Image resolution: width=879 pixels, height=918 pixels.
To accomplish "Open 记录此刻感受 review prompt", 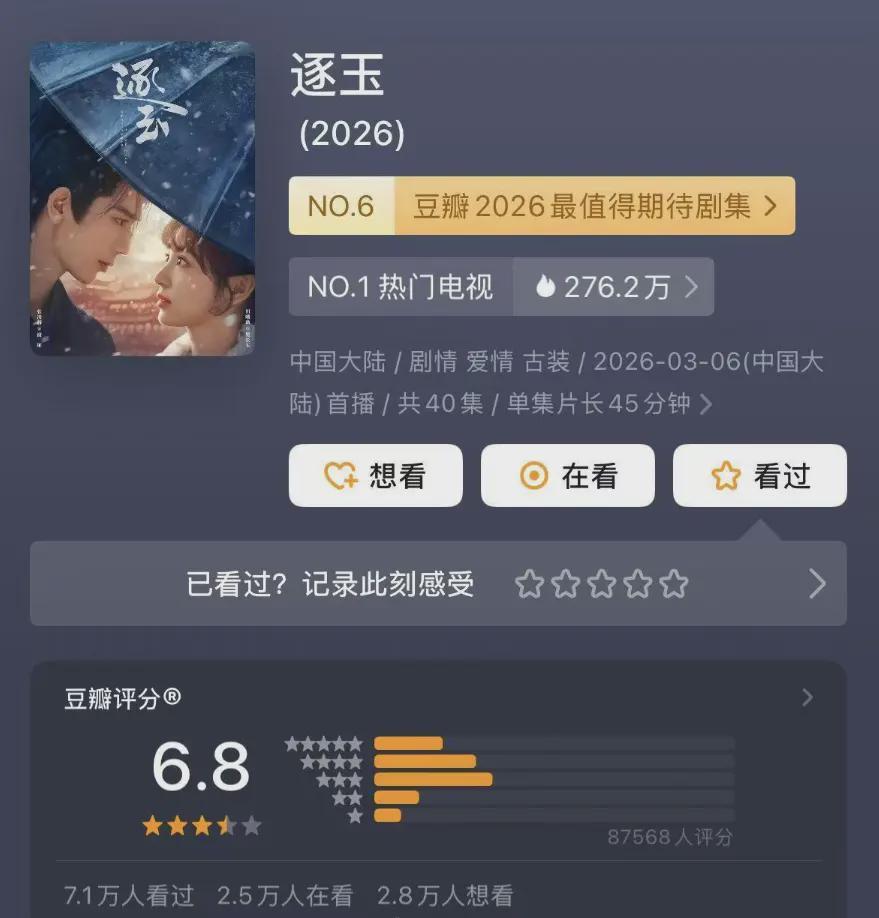I will [437, 584].
